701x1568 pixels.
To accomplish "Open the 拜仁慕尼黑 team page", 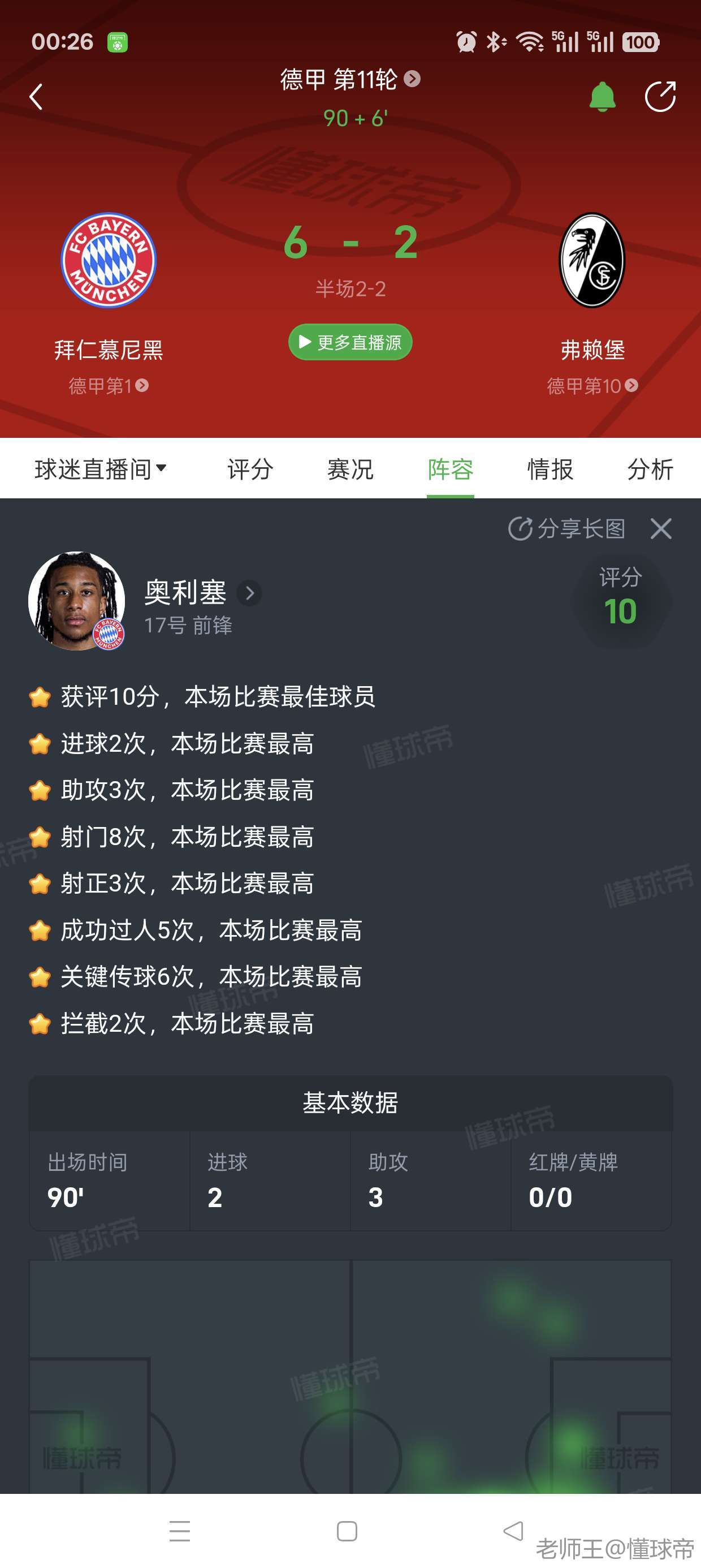I will 109,261.
